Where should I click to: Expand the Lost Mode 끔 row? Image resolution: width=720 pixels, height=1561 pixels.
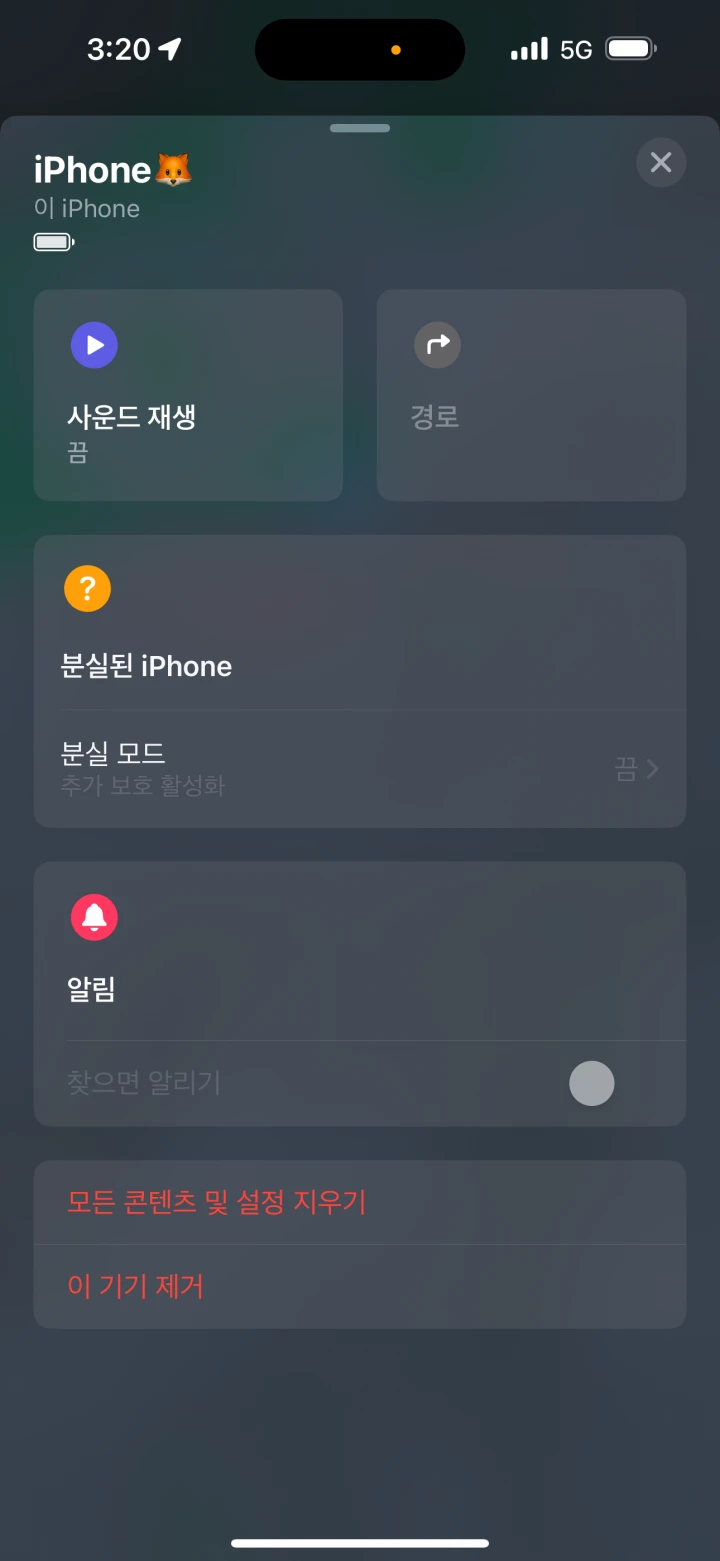[x=360, y=769]
